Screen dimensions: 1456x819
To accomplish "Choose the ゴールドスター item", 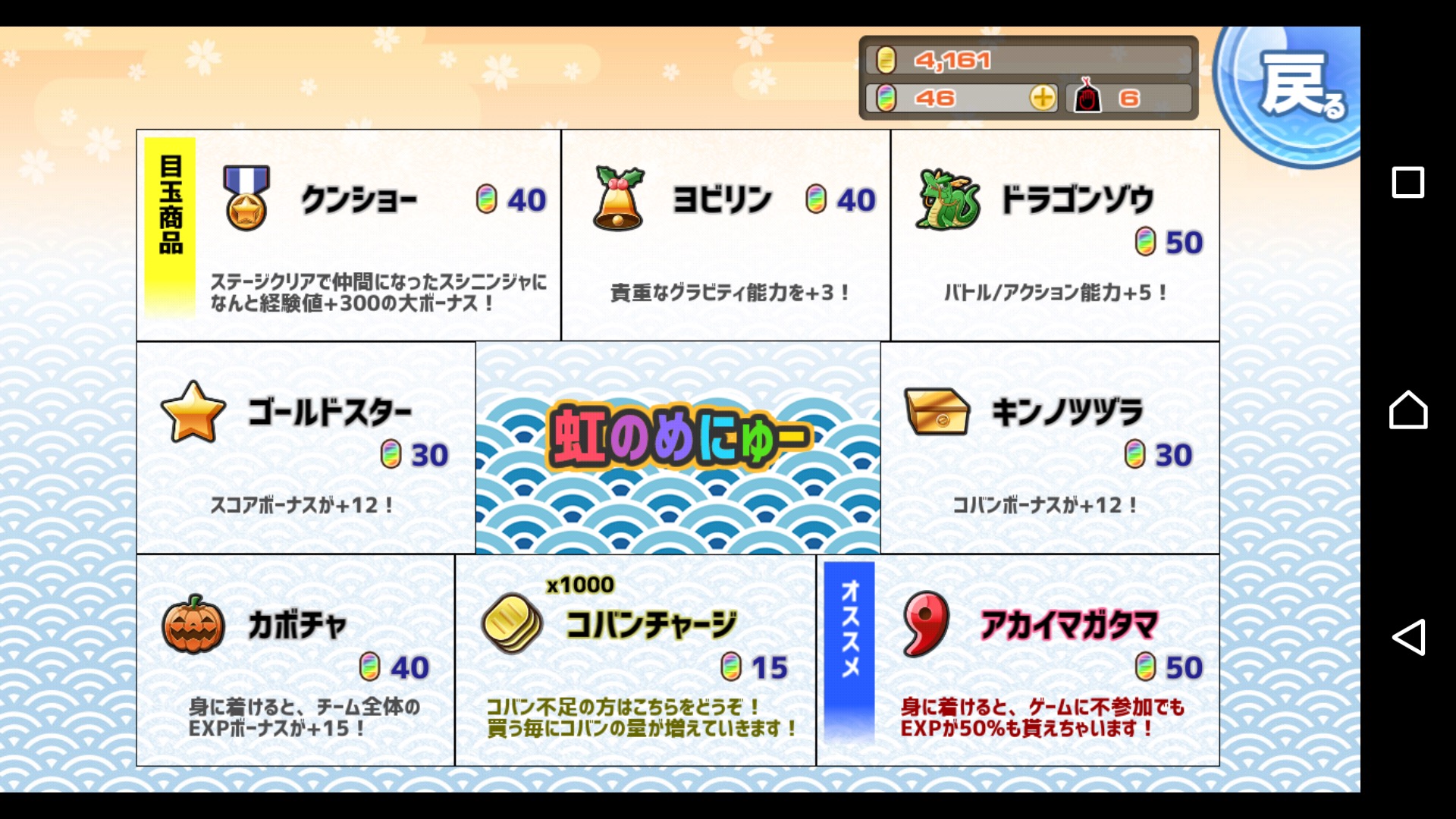I will coord(306,447).
